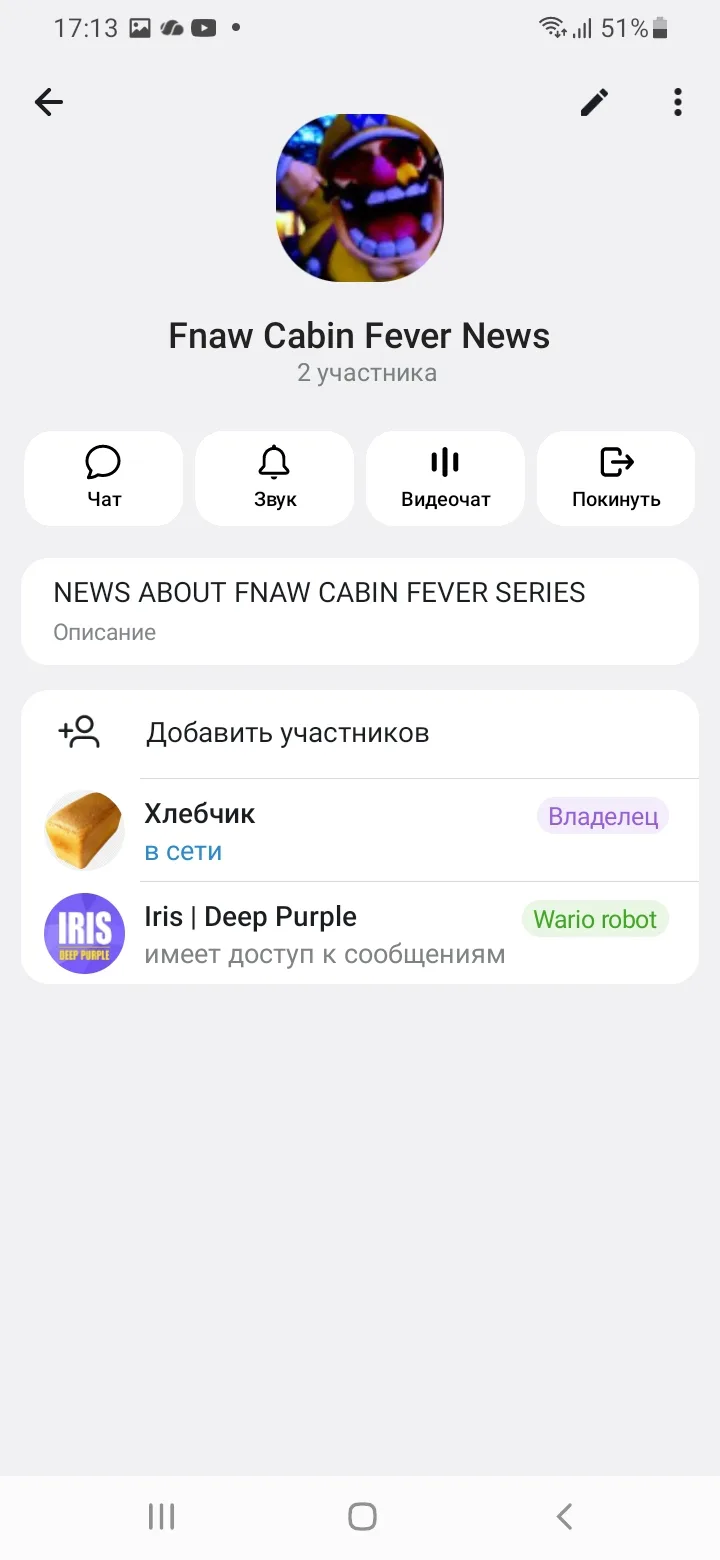Tap the group description card

[360, 610]
